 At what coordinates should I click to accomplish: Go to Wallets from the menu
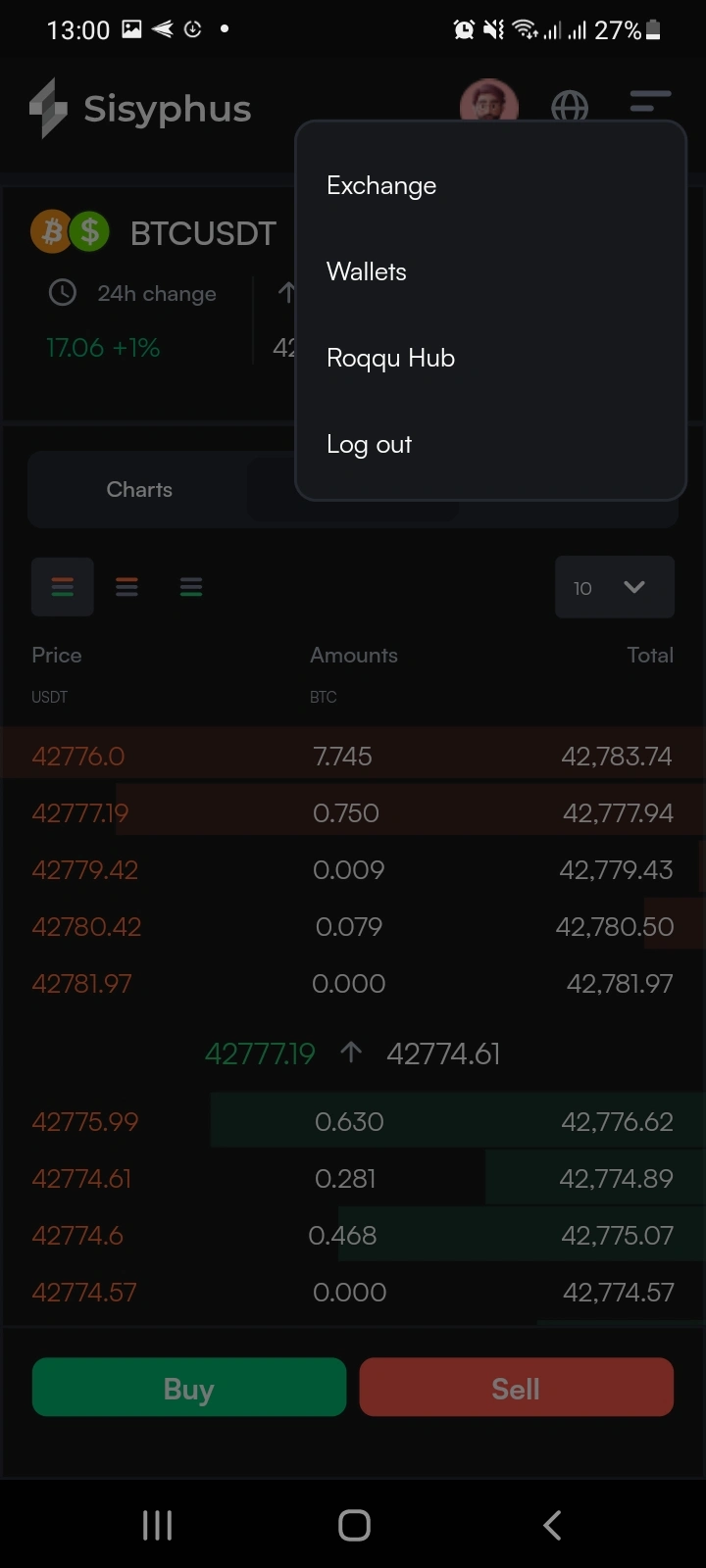pyautogui.click(x=367, y=271)
